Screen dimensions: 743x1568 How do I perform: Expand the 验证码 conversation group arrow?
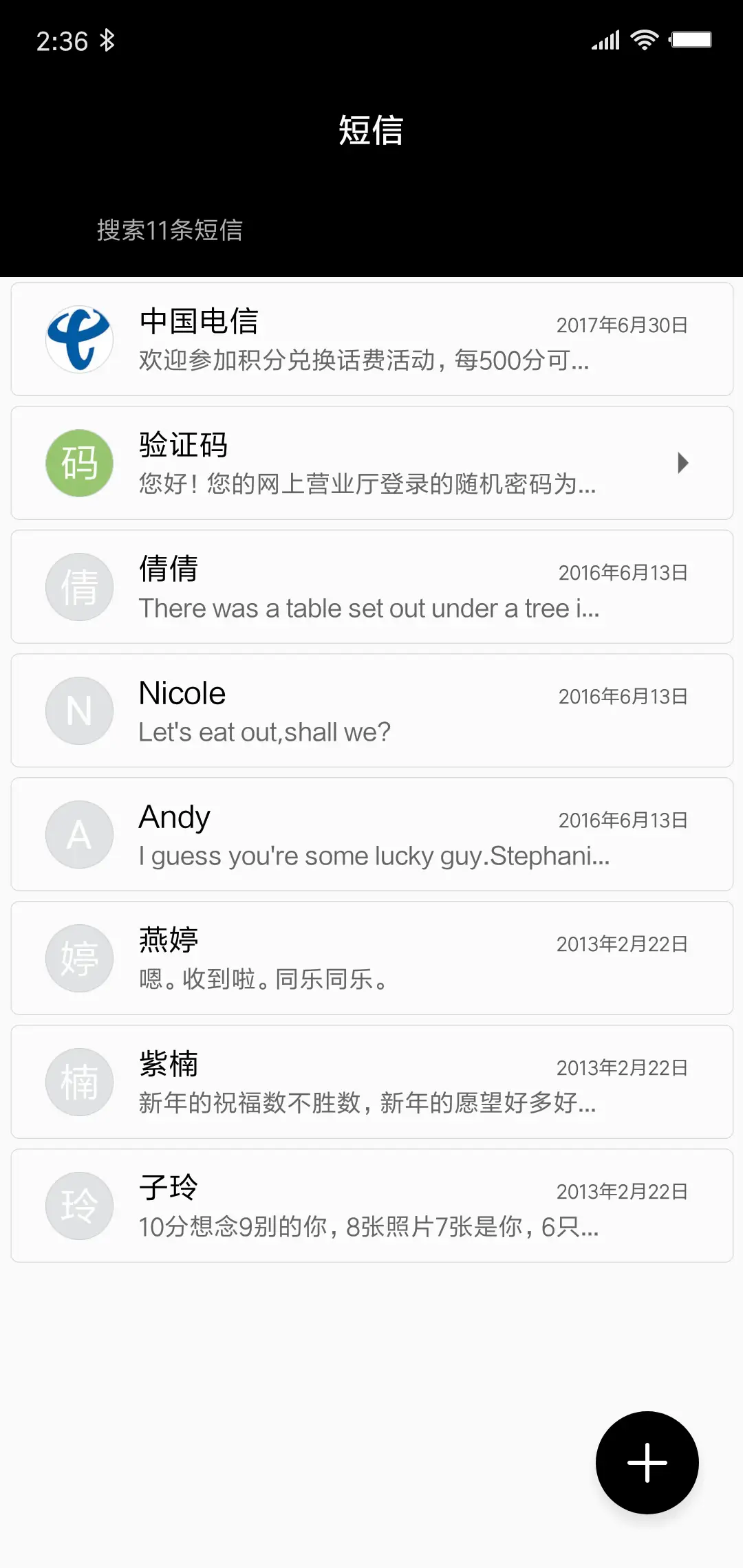click(x=683, y=463)
